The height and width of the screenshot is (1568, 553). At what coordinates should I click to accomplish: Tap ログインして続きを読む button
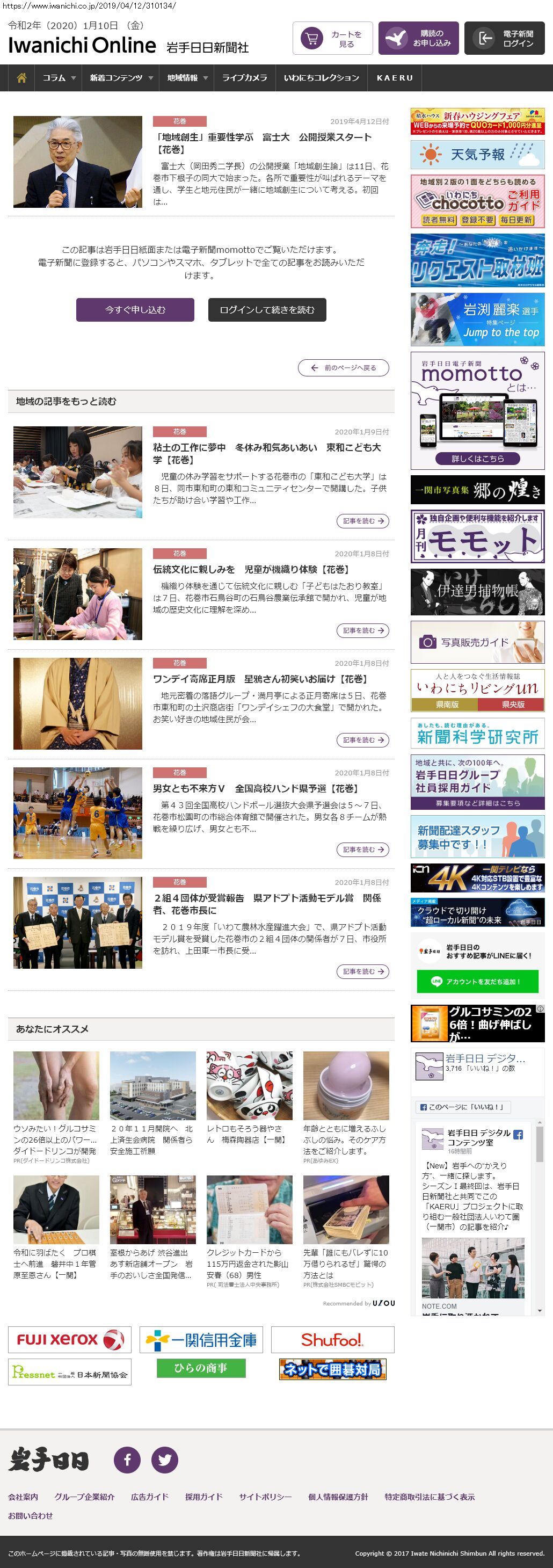[x=267, y=310]
